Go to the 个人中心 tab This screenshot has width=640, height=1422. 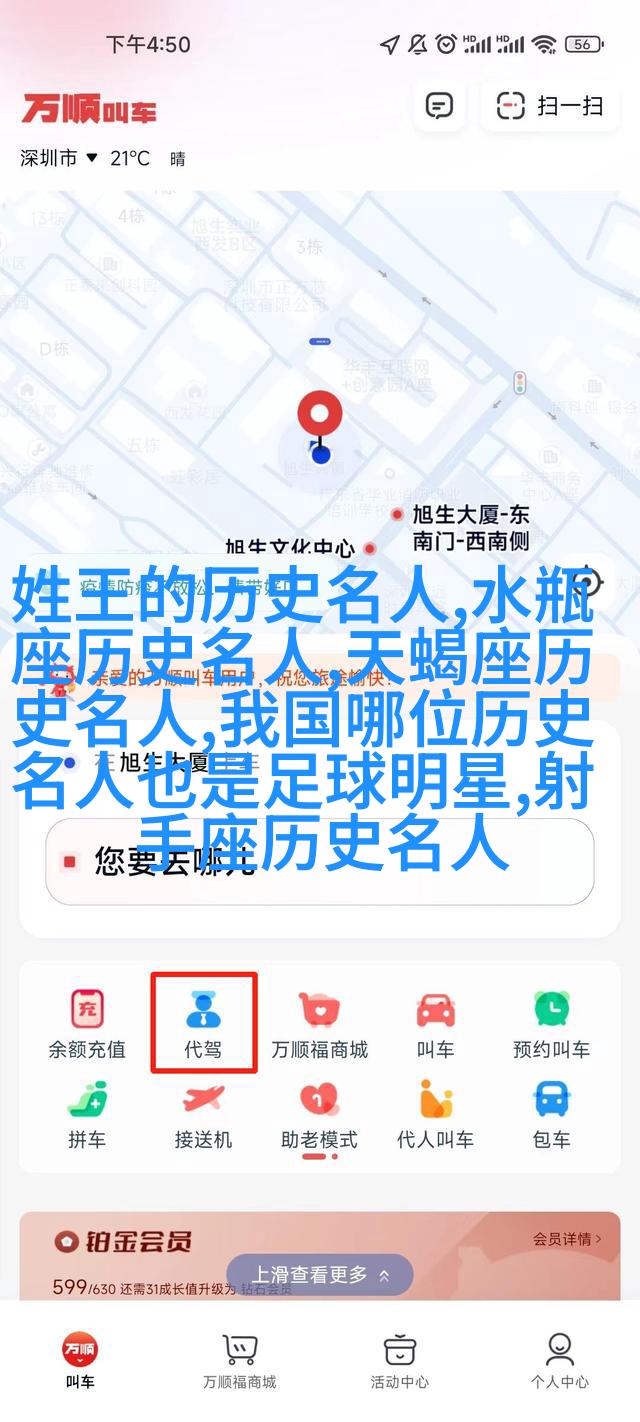559,1361
